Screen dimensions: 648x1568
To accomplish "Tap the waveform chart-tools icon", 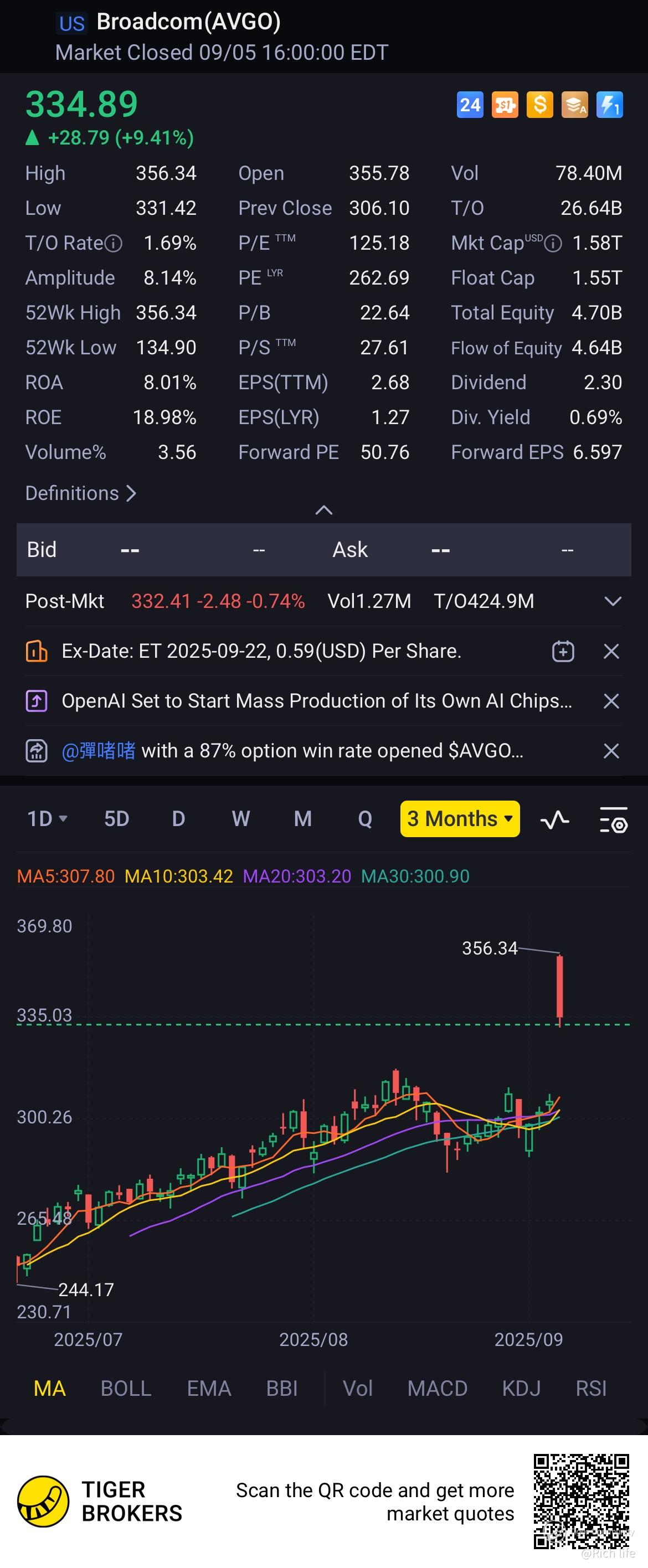I will tap(555, 820).
